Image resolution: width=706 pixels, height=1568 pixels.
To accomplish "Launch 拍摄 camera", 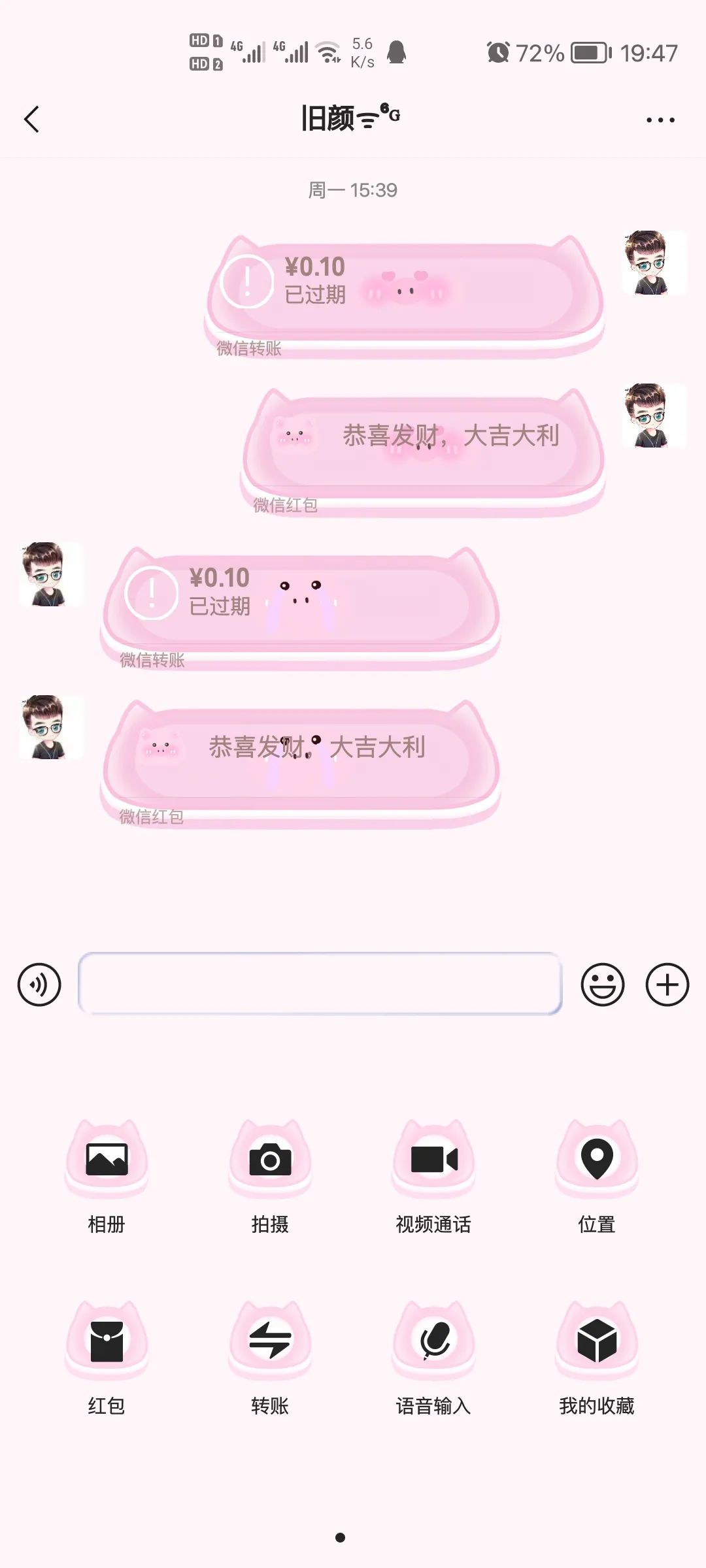I will (x=270, y=1160).
